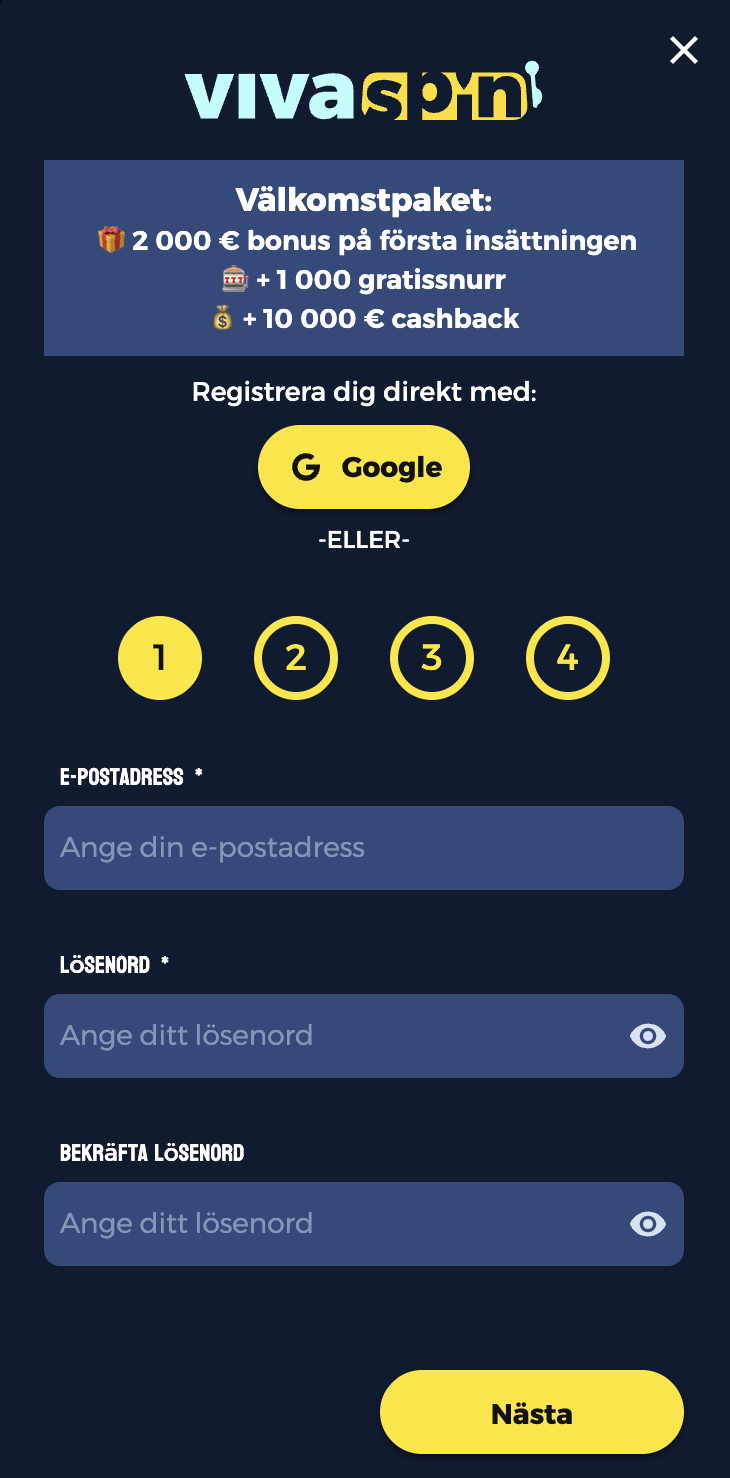Image resolution: width=730 pixels, height=1478 pixels.
Task: Select the confirm password input box
Action: [340, 1223]
